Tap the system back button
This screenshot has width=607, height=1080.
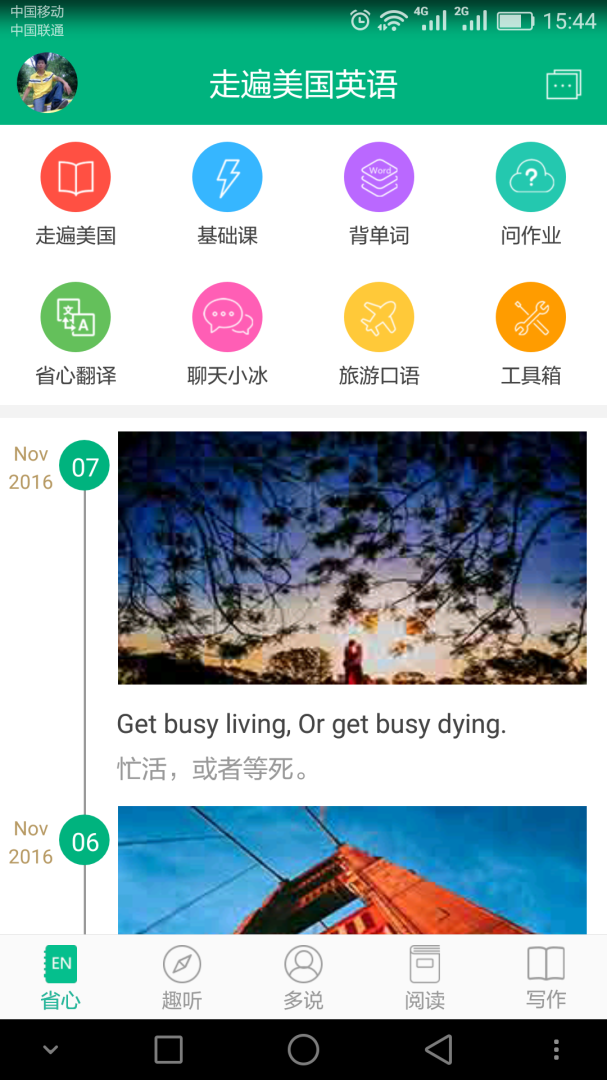(x=438, y=1049)
